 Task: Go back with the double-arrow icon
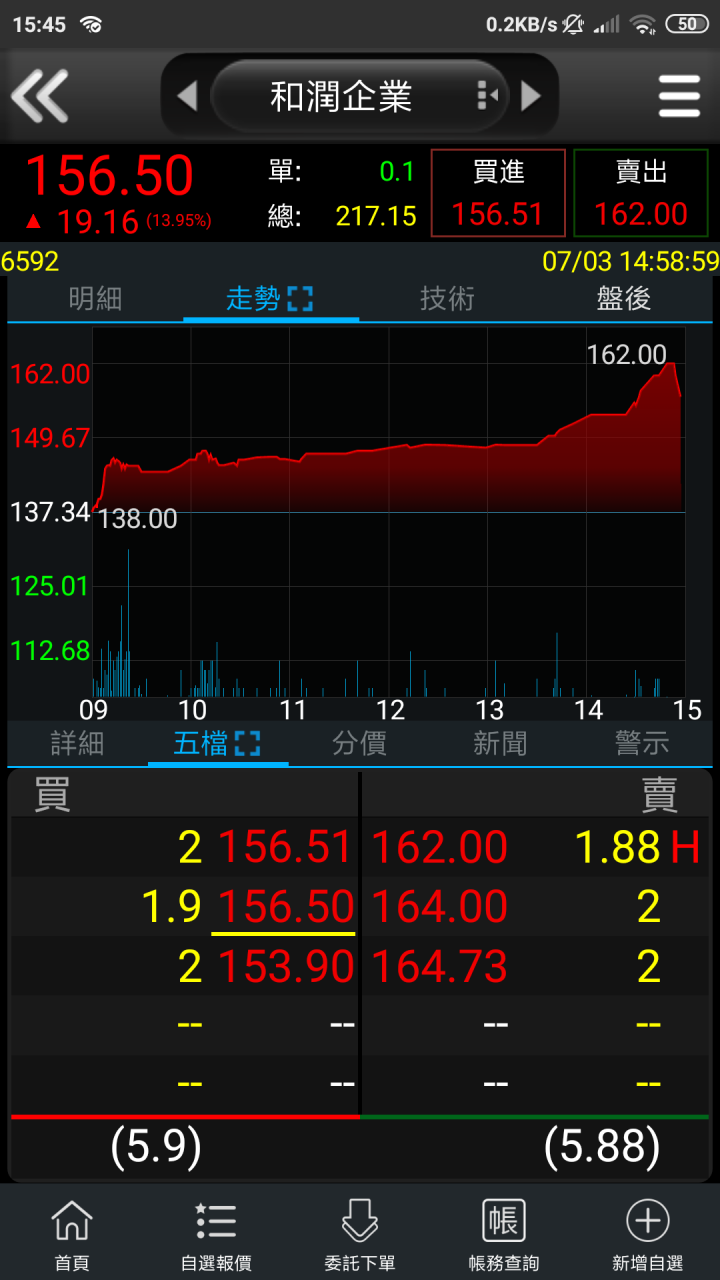[40, 96]
